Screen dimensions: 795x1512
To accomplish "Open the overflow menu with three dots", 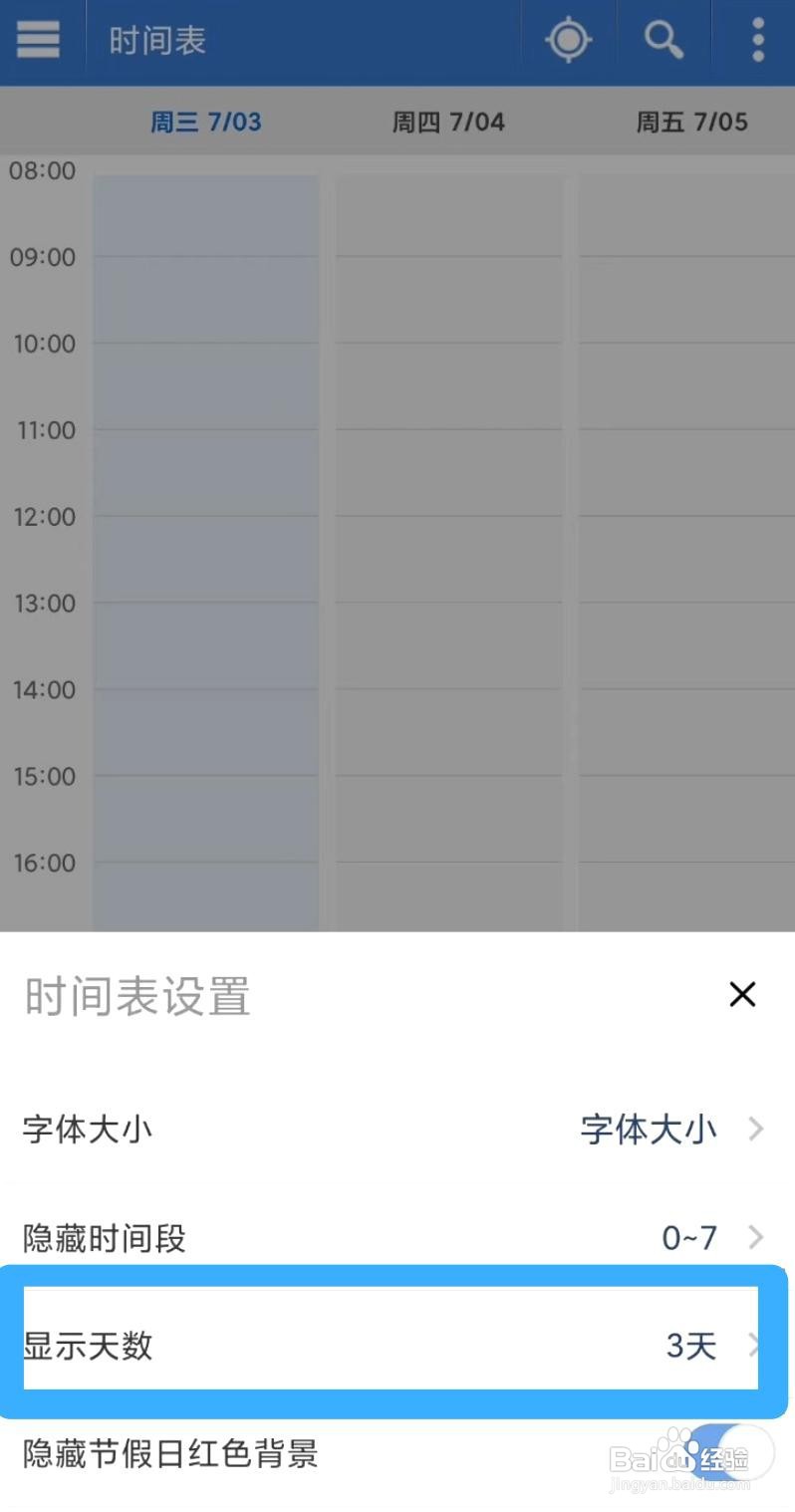I will (757, 40).
